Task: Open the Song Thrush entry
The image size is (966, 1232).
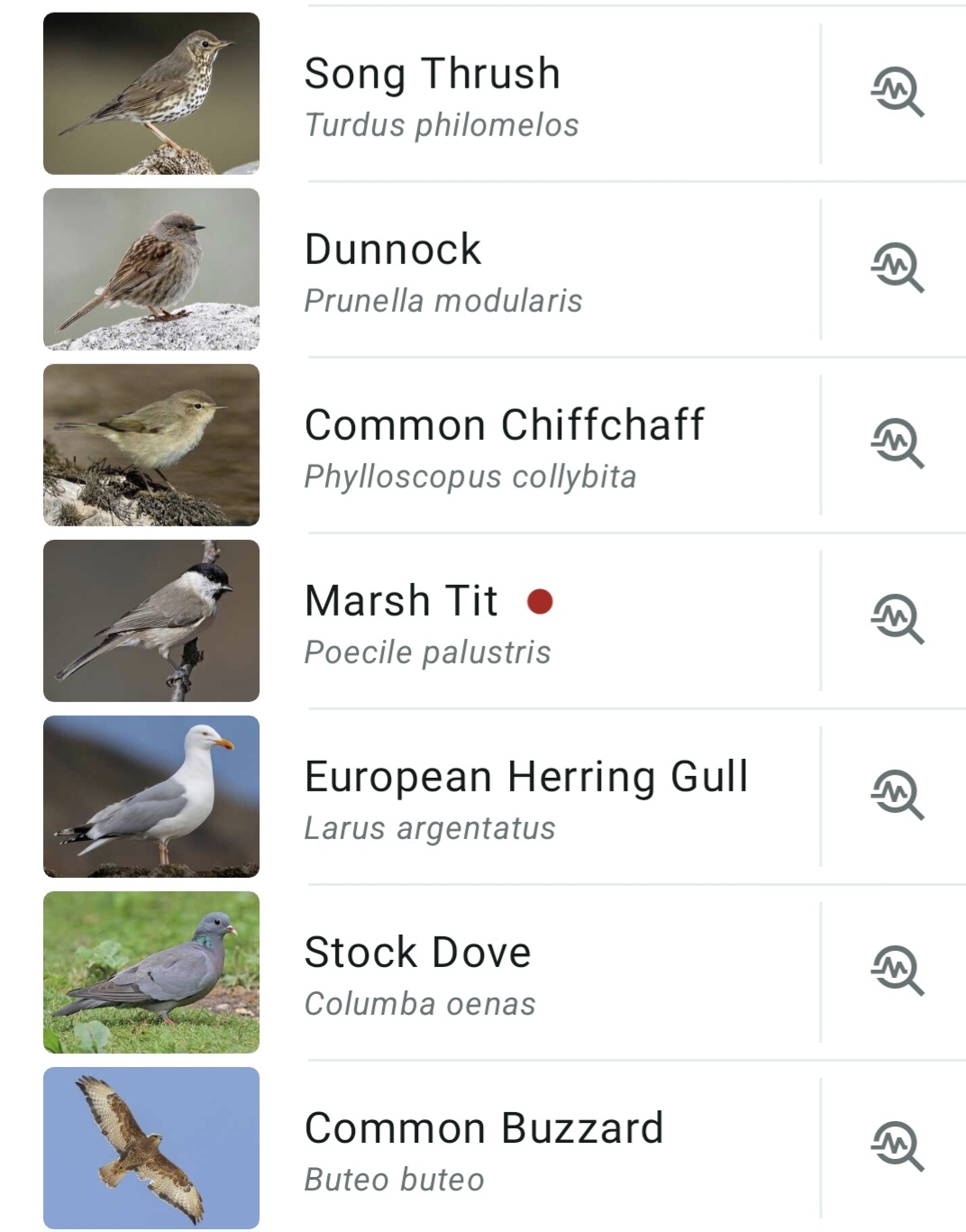Action: pos(433,95)
